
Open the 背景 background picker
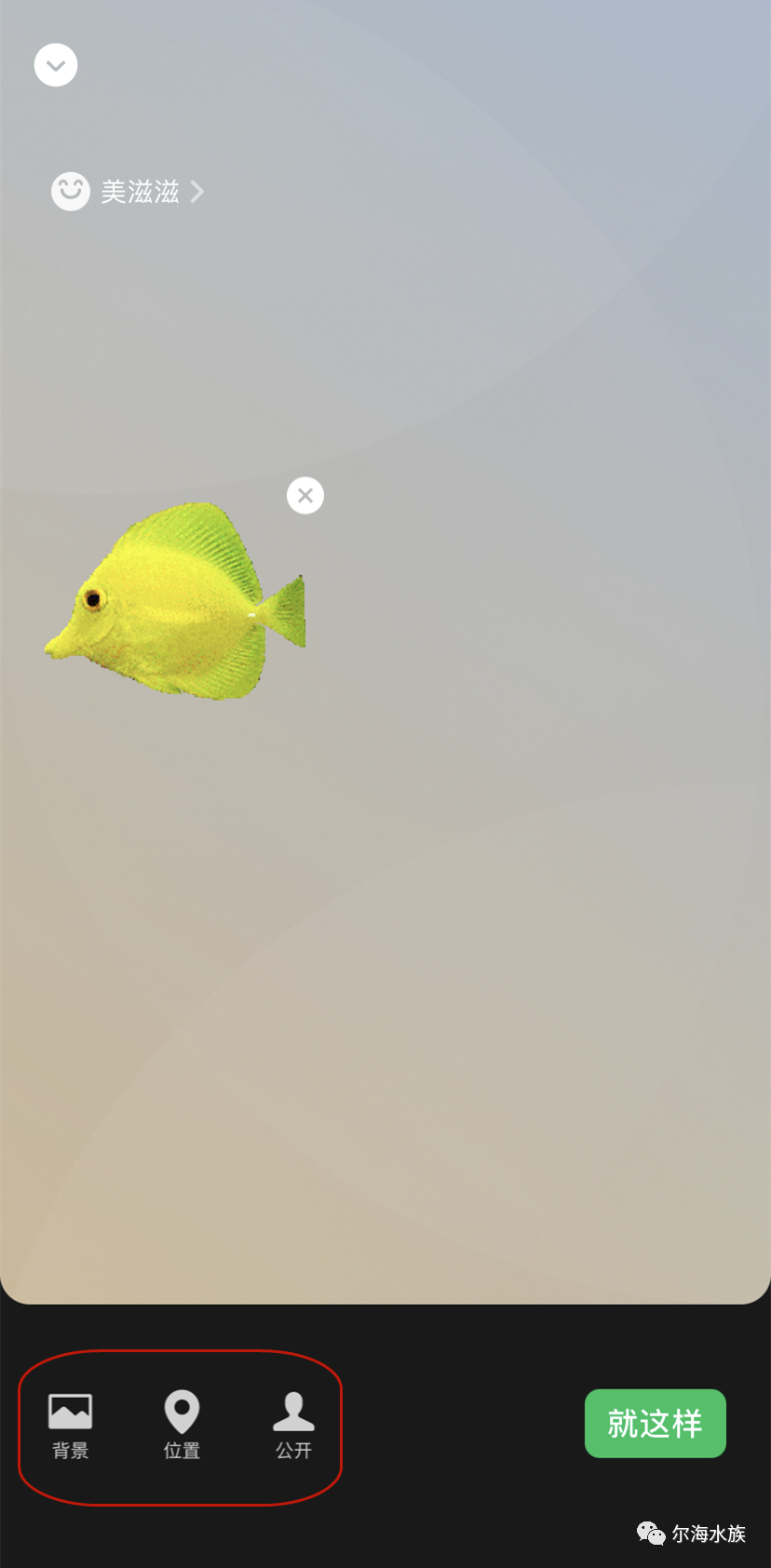click(70, 1426)
